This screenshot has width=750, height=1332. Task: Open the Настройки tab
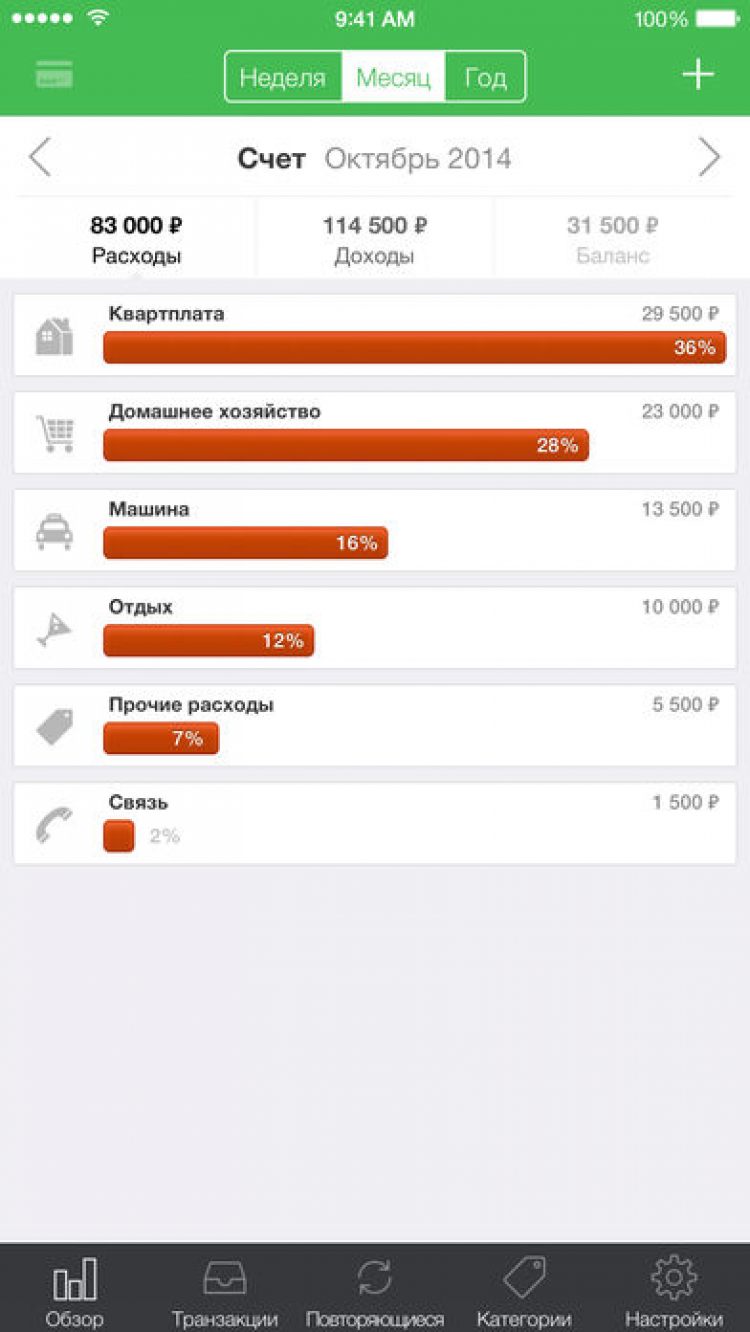[673, 1290]
